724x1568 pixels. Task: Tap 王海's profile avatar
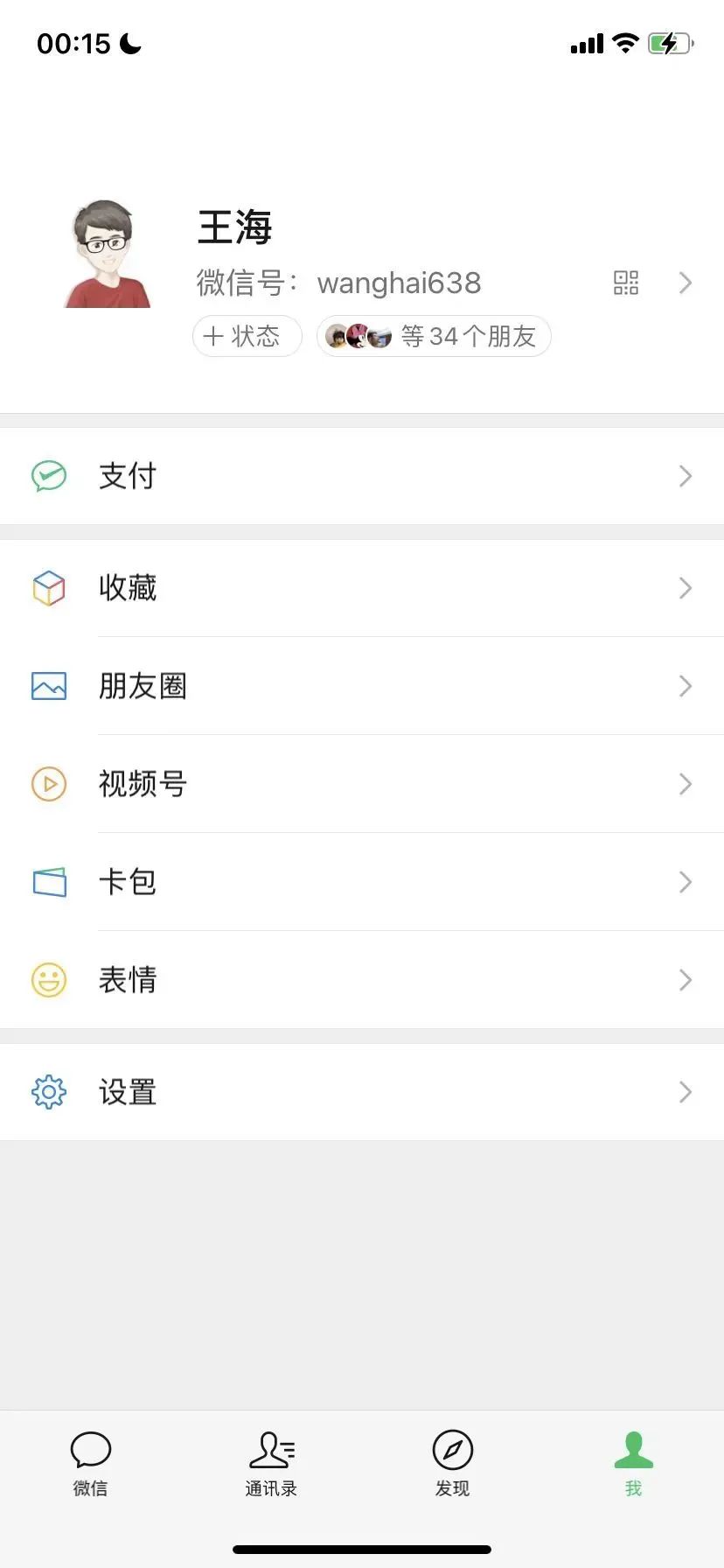tap(108, 254)
